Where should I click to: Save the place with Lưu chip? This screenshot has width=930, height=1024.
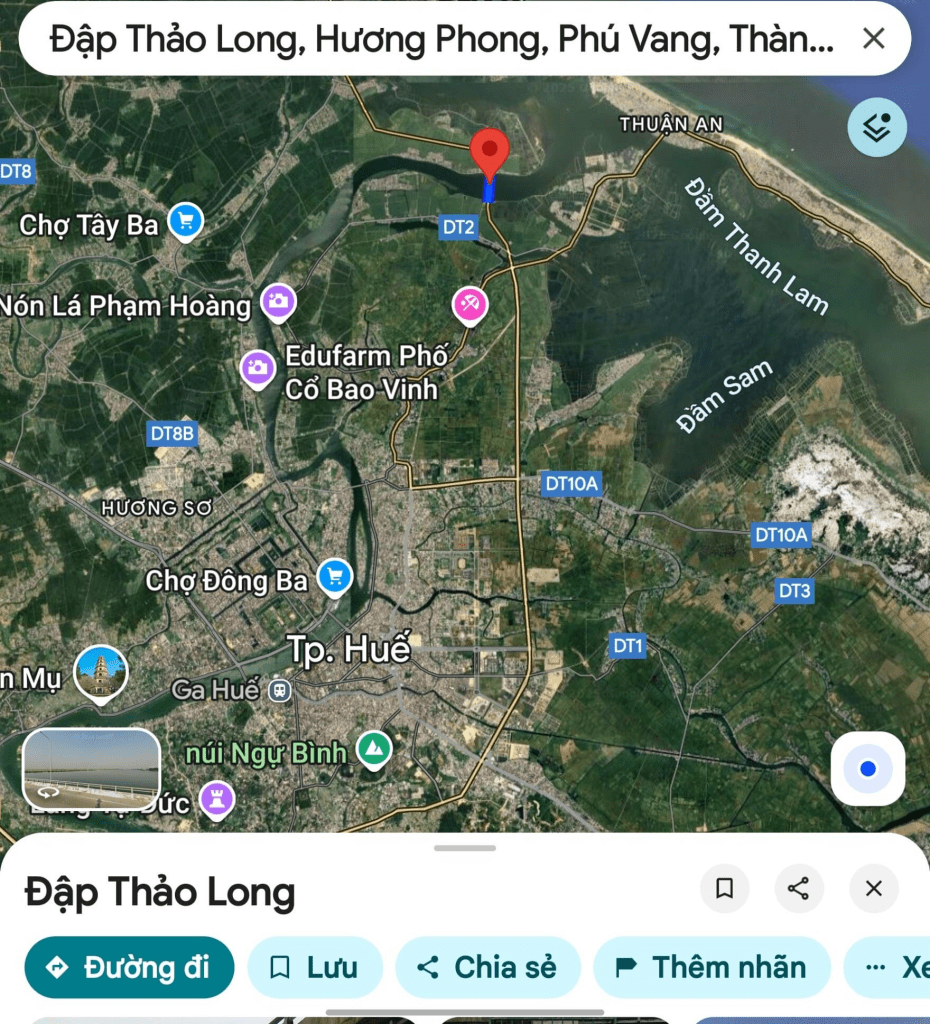click(x=315, y=967)
